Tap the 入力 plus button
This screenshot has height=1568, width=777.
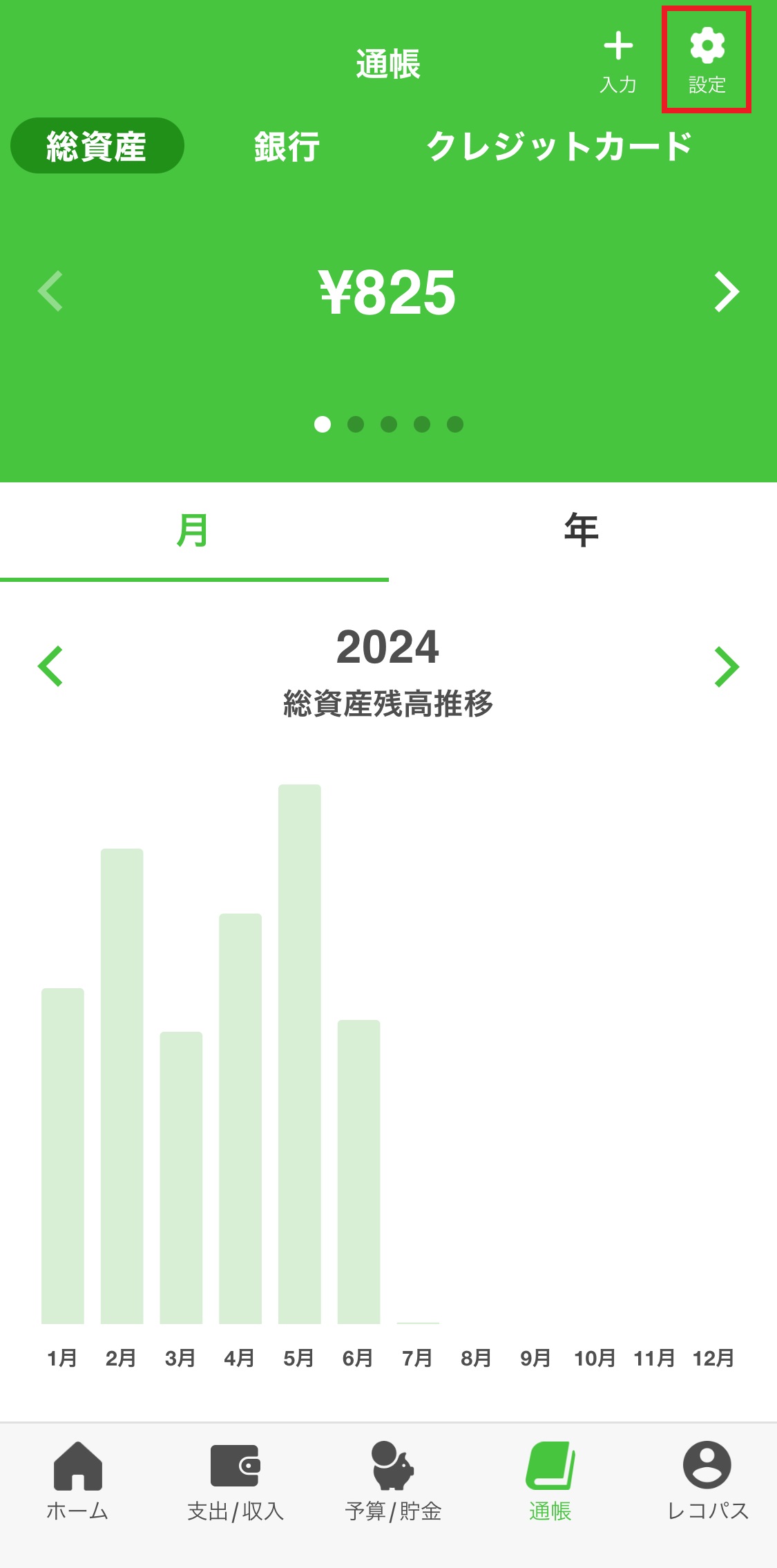pyautogui.click(x=618, y=60)
